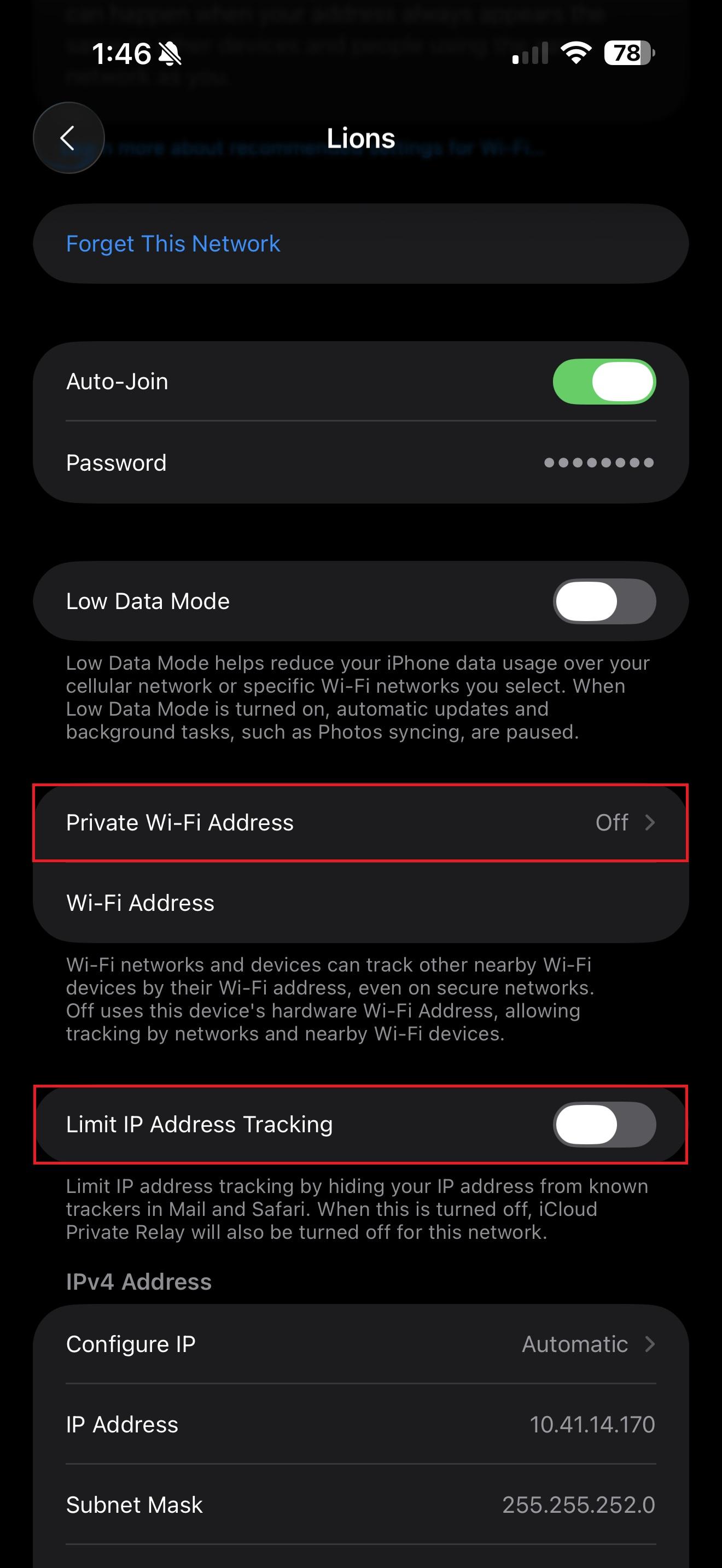
Task: Enable Low Data Mode
Action: point(603,601)
